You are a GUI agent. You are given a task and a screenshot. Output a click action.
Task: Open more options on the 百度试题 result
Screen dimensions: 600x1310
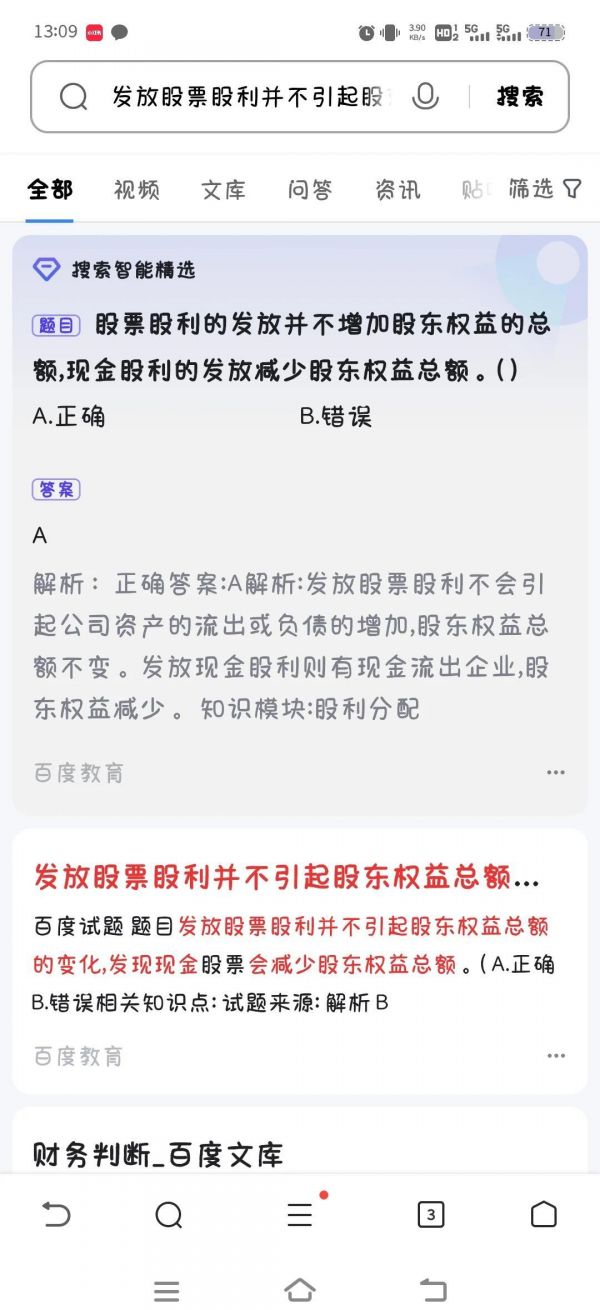[556, 1056]
